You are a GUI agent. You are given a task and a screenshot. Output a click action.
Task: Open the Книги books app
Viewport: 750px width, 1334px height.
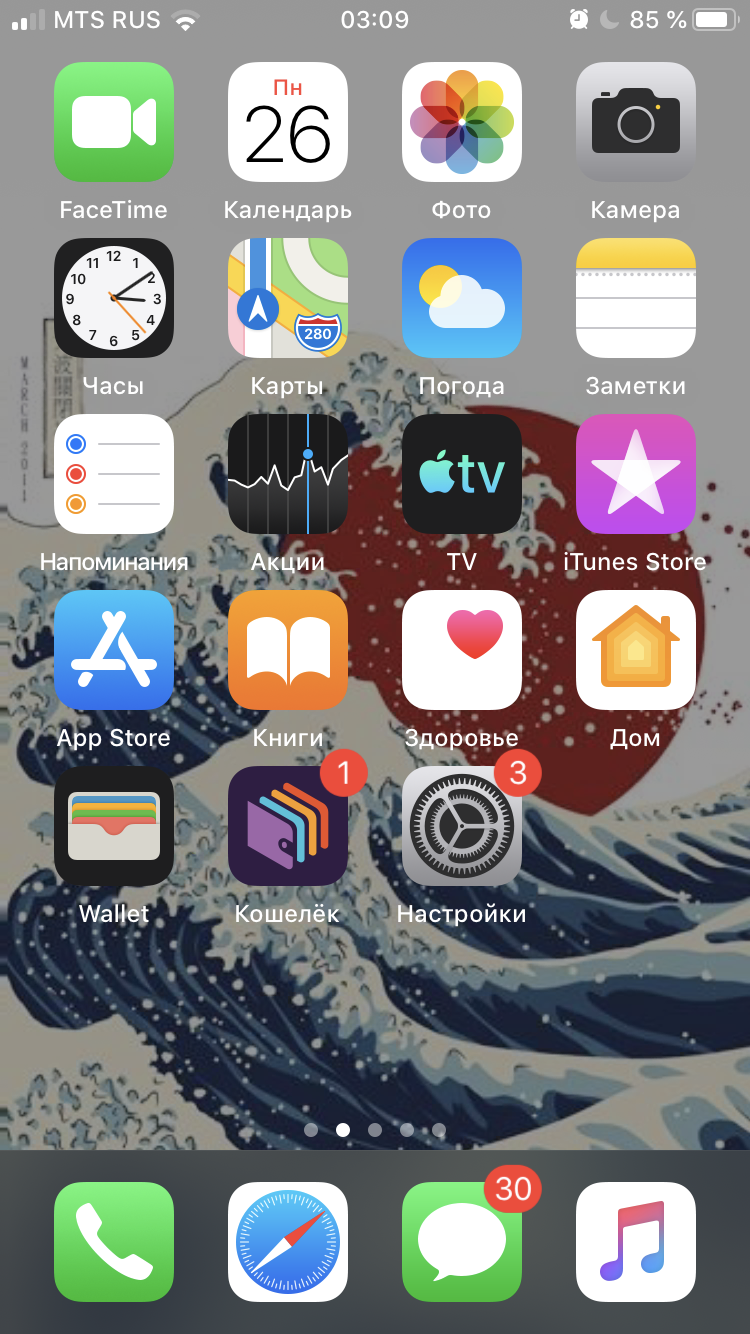288,650
